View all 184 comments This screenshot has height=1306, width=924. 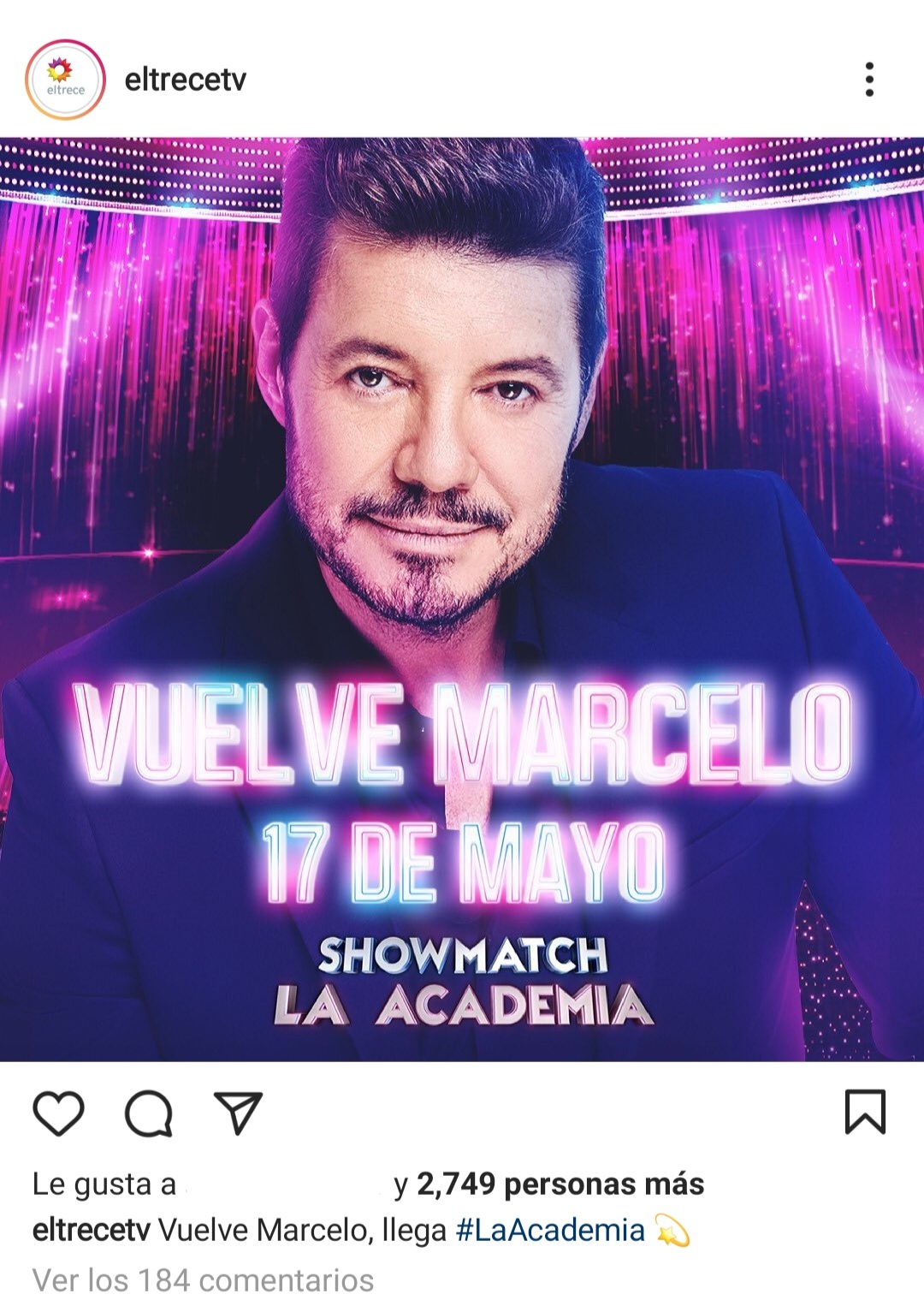(203, 1280)
